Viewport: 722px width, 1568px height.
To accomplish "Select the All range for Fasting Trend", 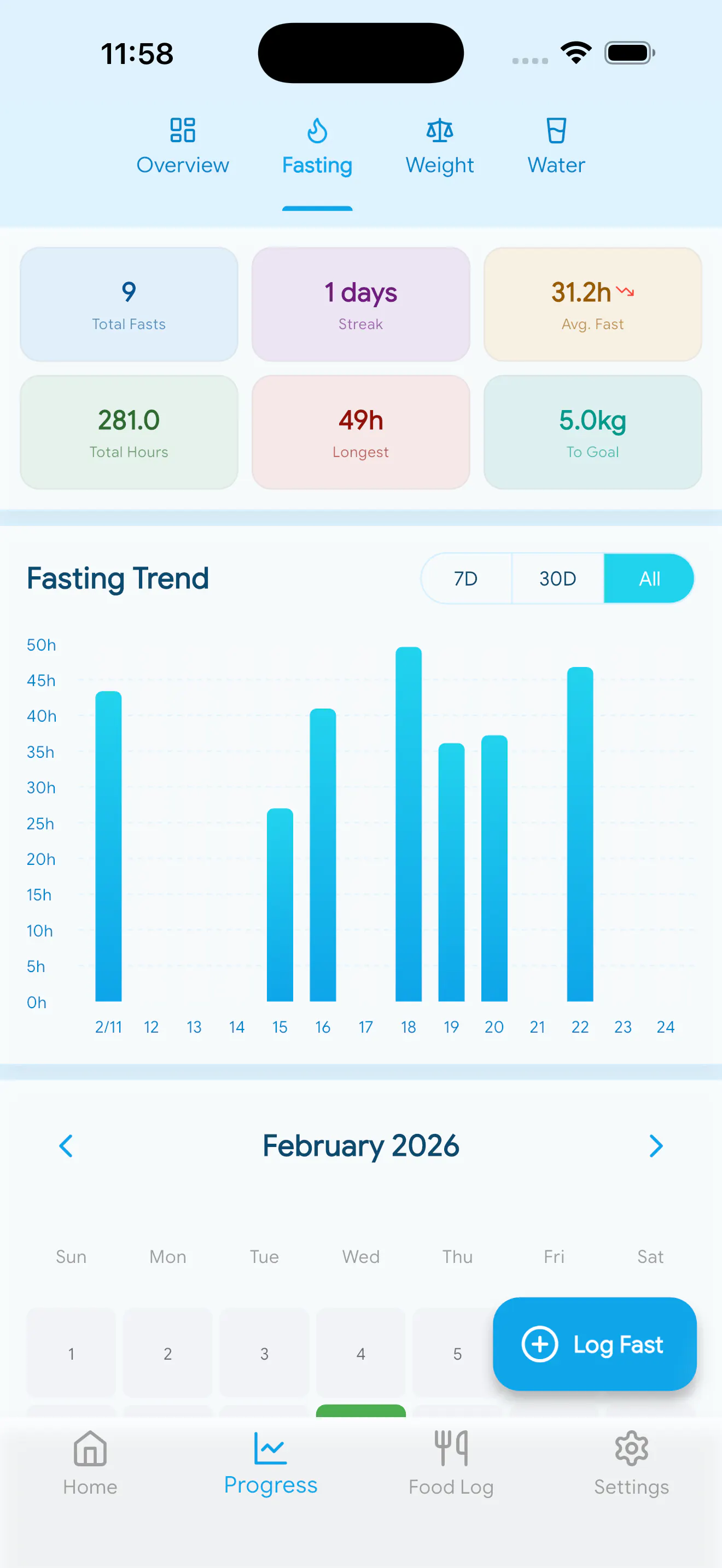I will click(649, 578).
